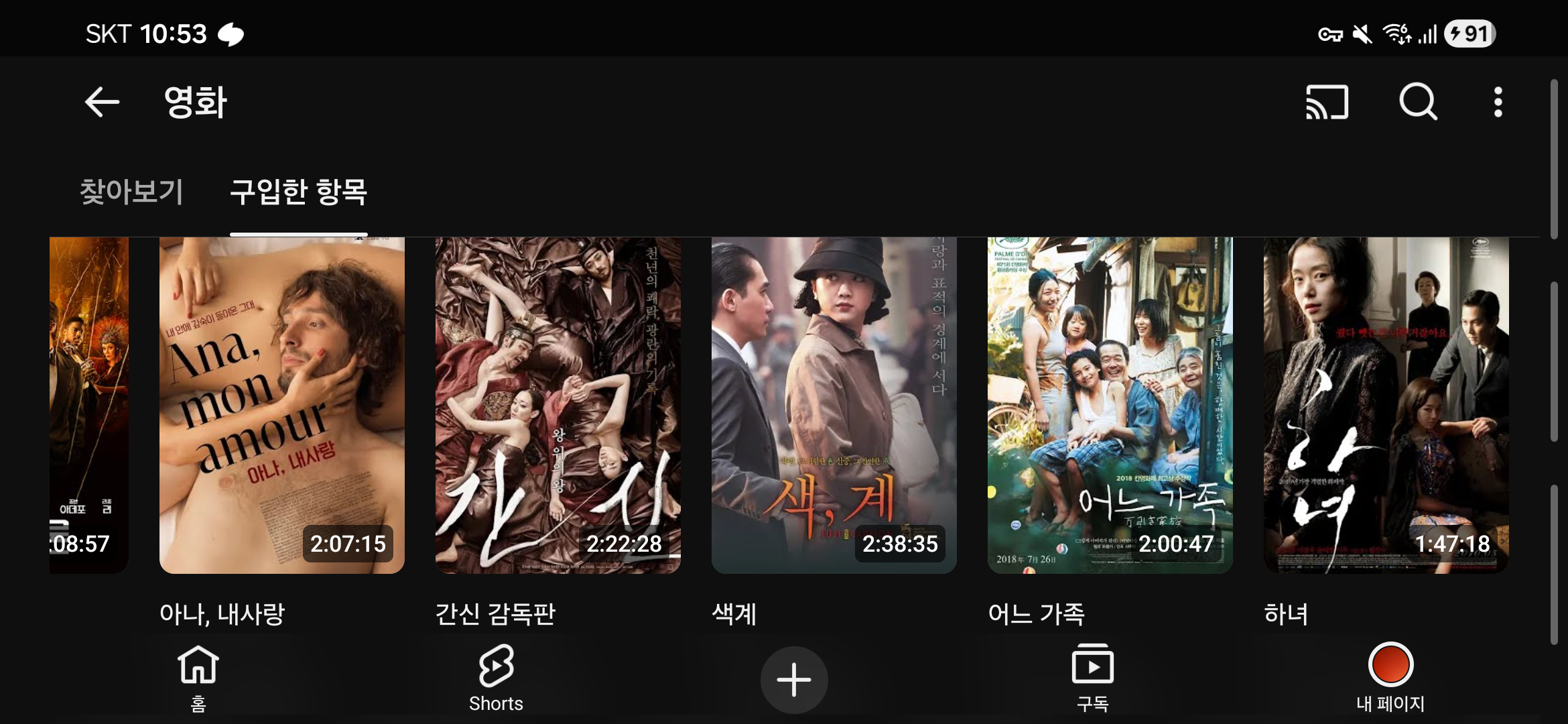Tap the plus create button
This screenshot has height=724, width=1568.
tap(794, 680)
